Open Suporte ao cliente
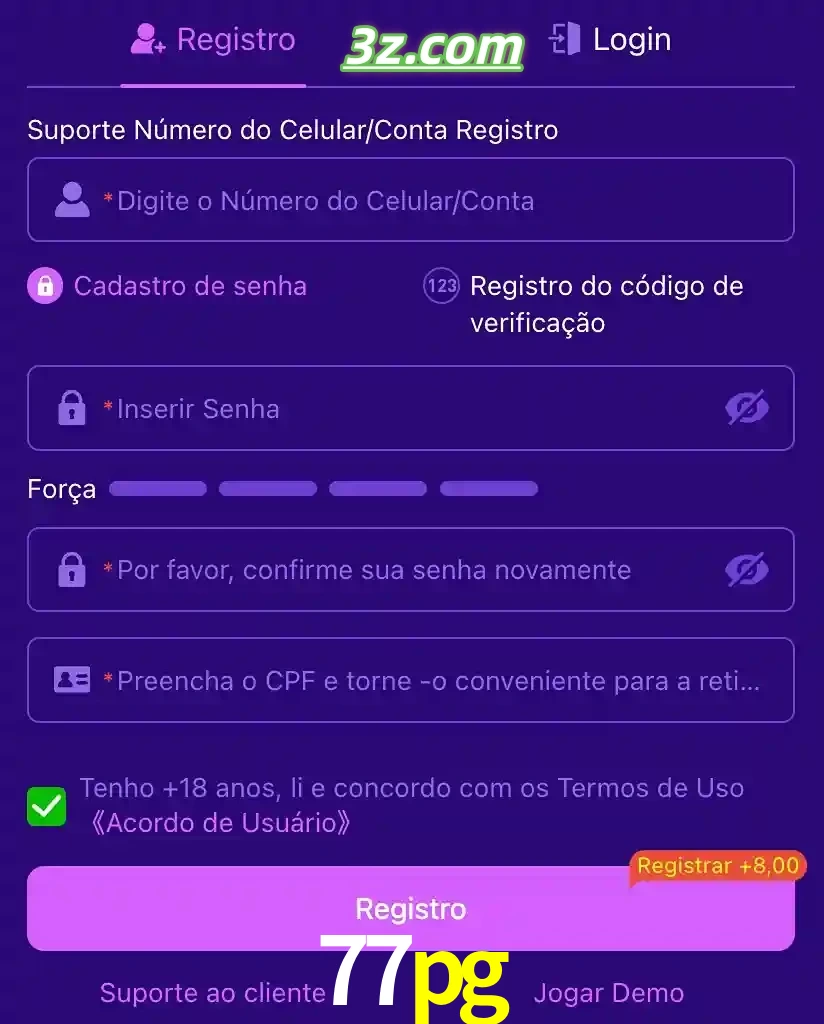Viewport: 824px width, 1024px height. point(212,993)
